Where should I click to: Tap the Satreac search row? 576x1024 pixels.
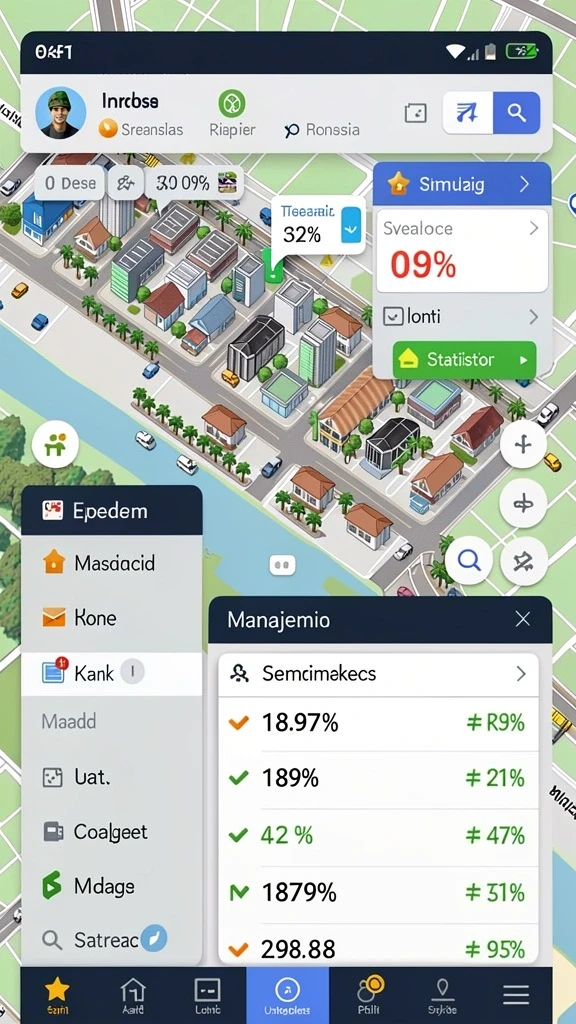[112, 940]
